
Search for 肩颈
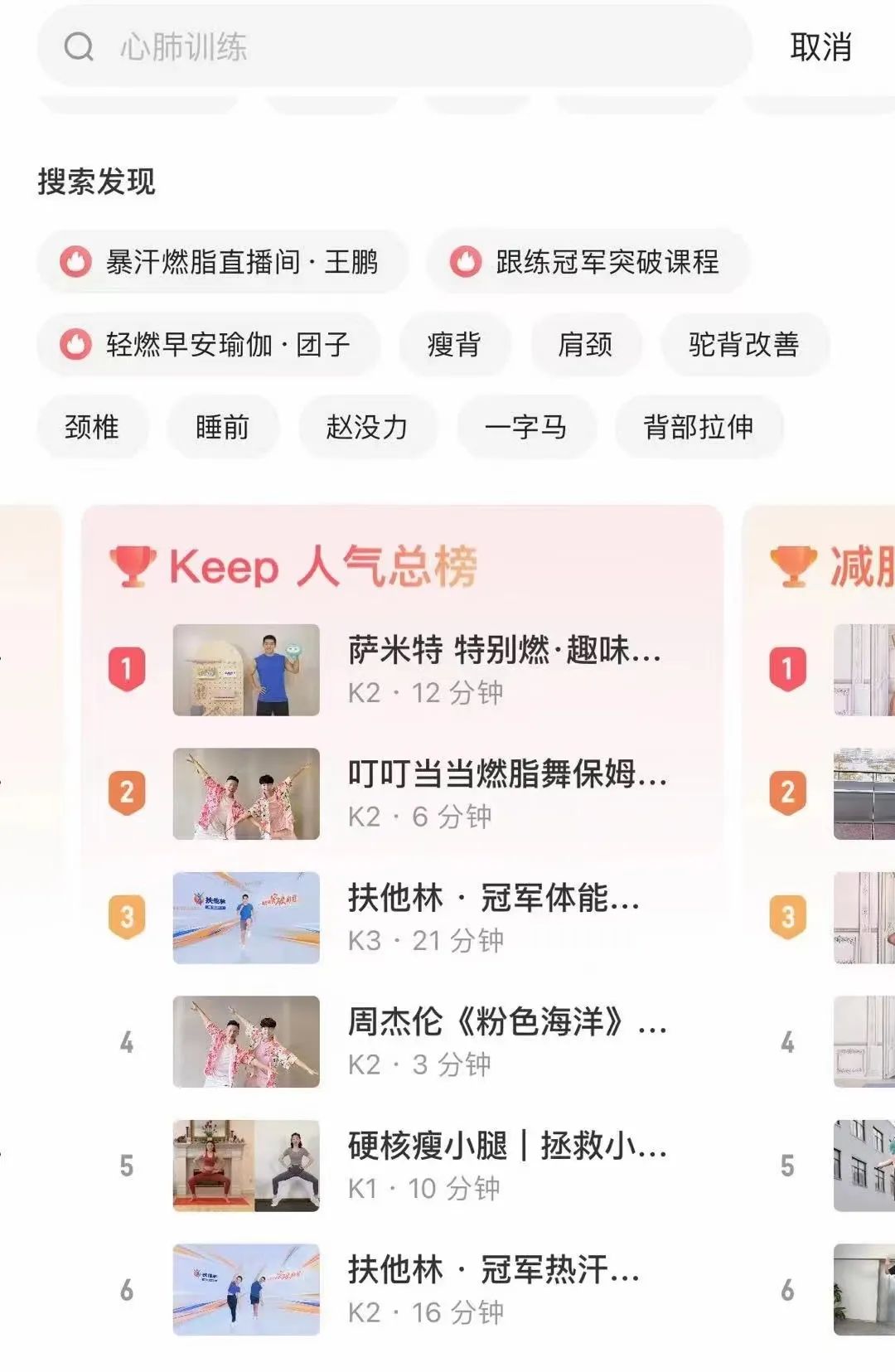tap(585, 344)
